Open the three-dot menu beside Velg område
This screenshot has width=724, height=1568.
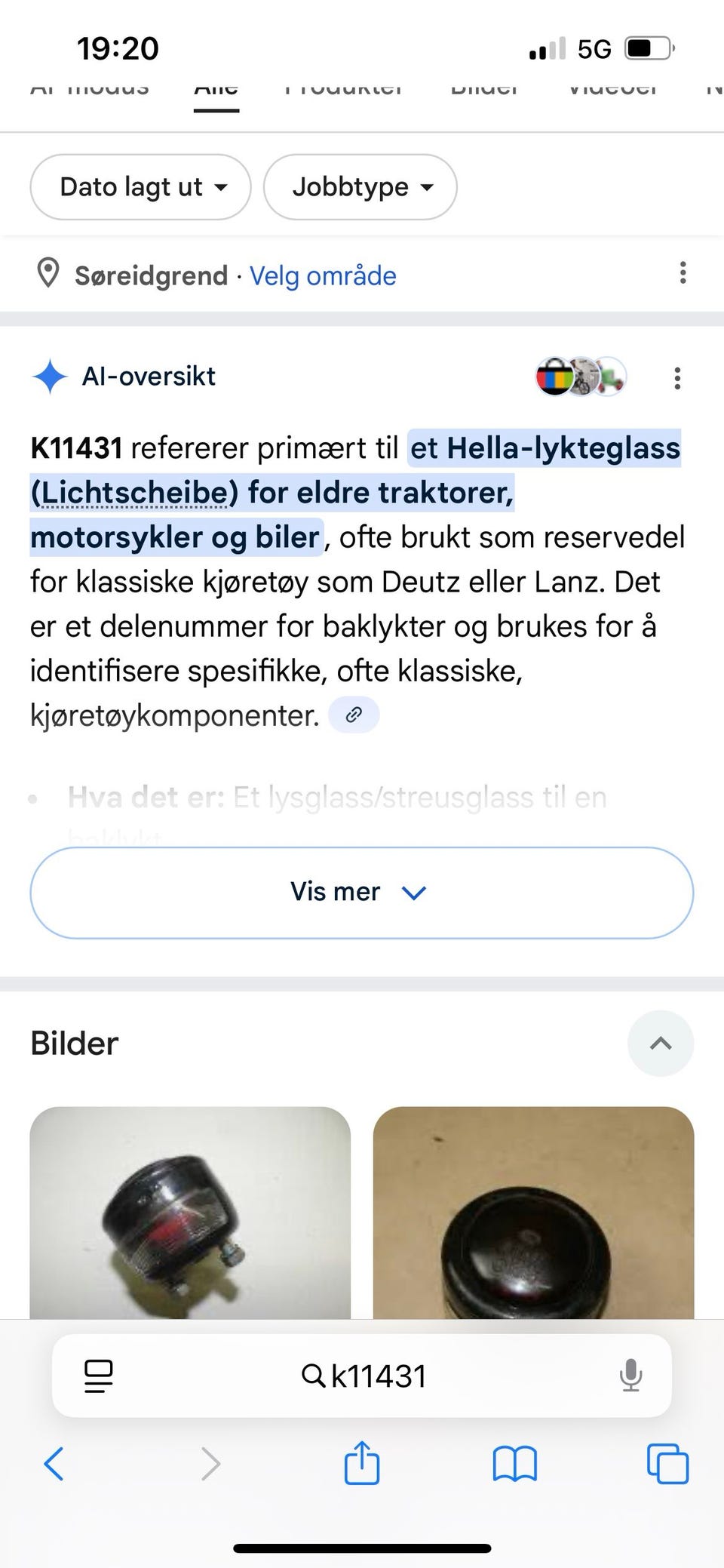pos(682,273)
